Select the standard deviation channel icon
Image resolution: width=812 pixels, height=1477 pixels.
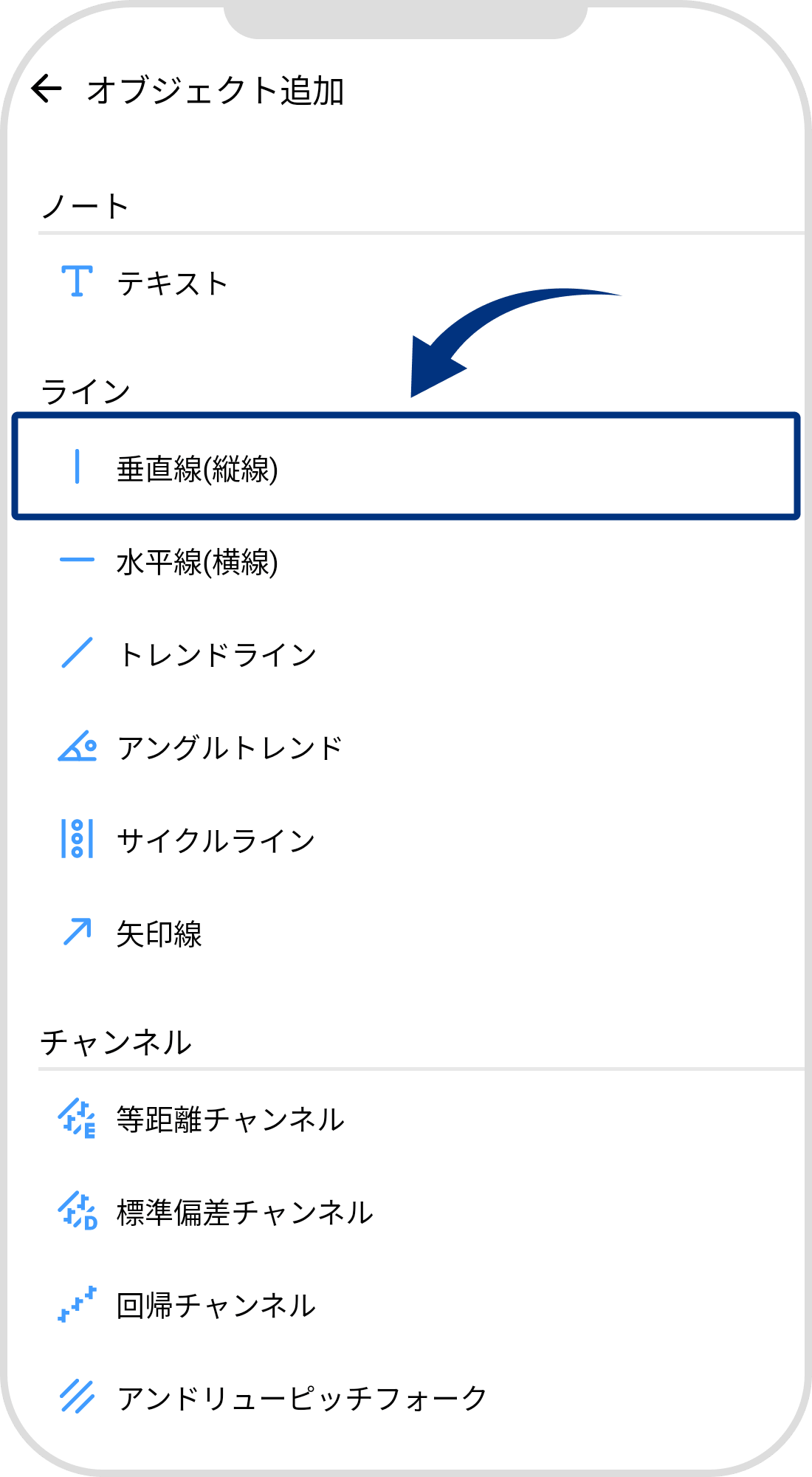tap(78, 1211)
